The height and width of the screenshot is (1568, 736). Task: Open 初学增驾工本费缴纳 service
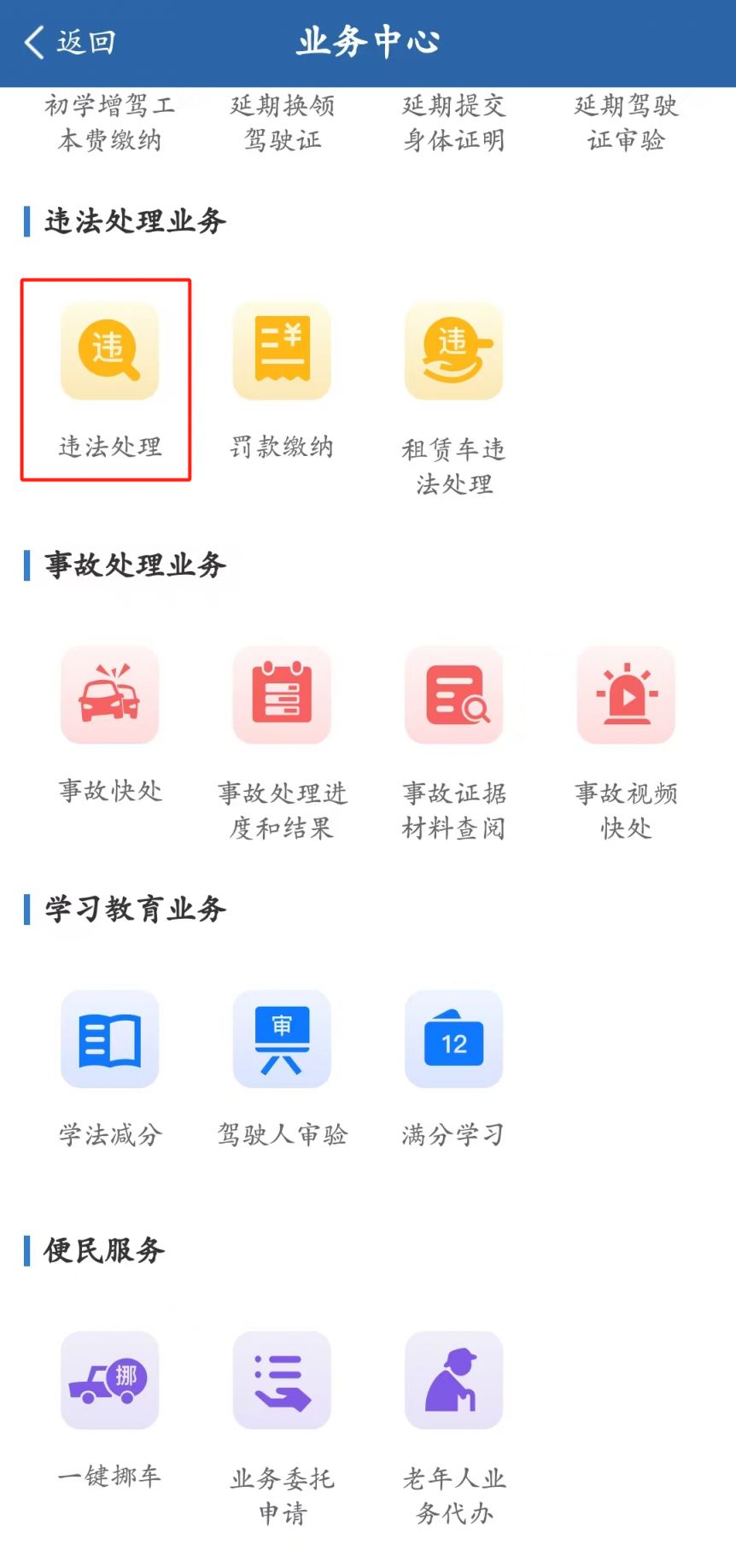pos(110,123)
